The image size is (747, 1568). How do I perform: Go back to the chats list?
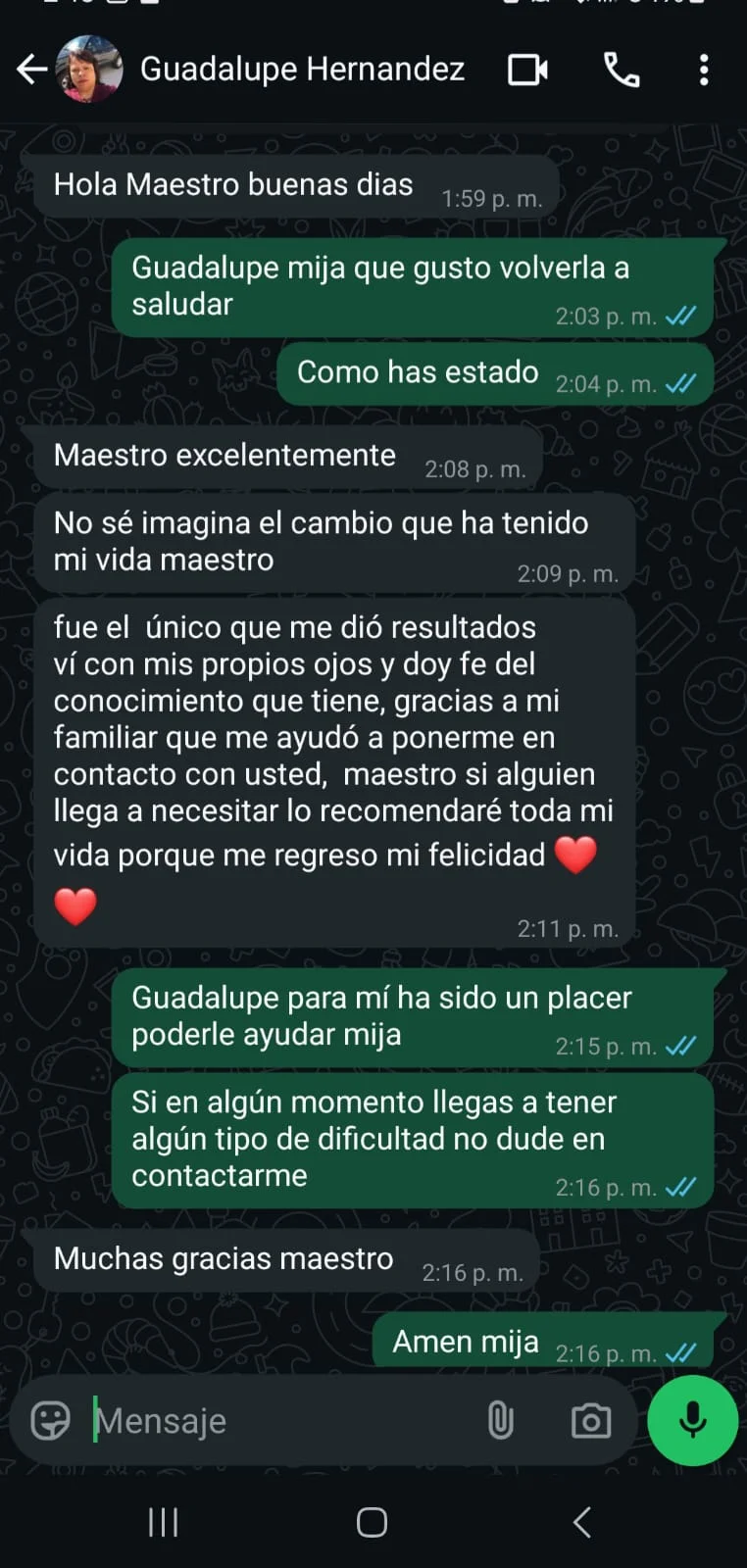pyautogui.click(x=31, y=70)
